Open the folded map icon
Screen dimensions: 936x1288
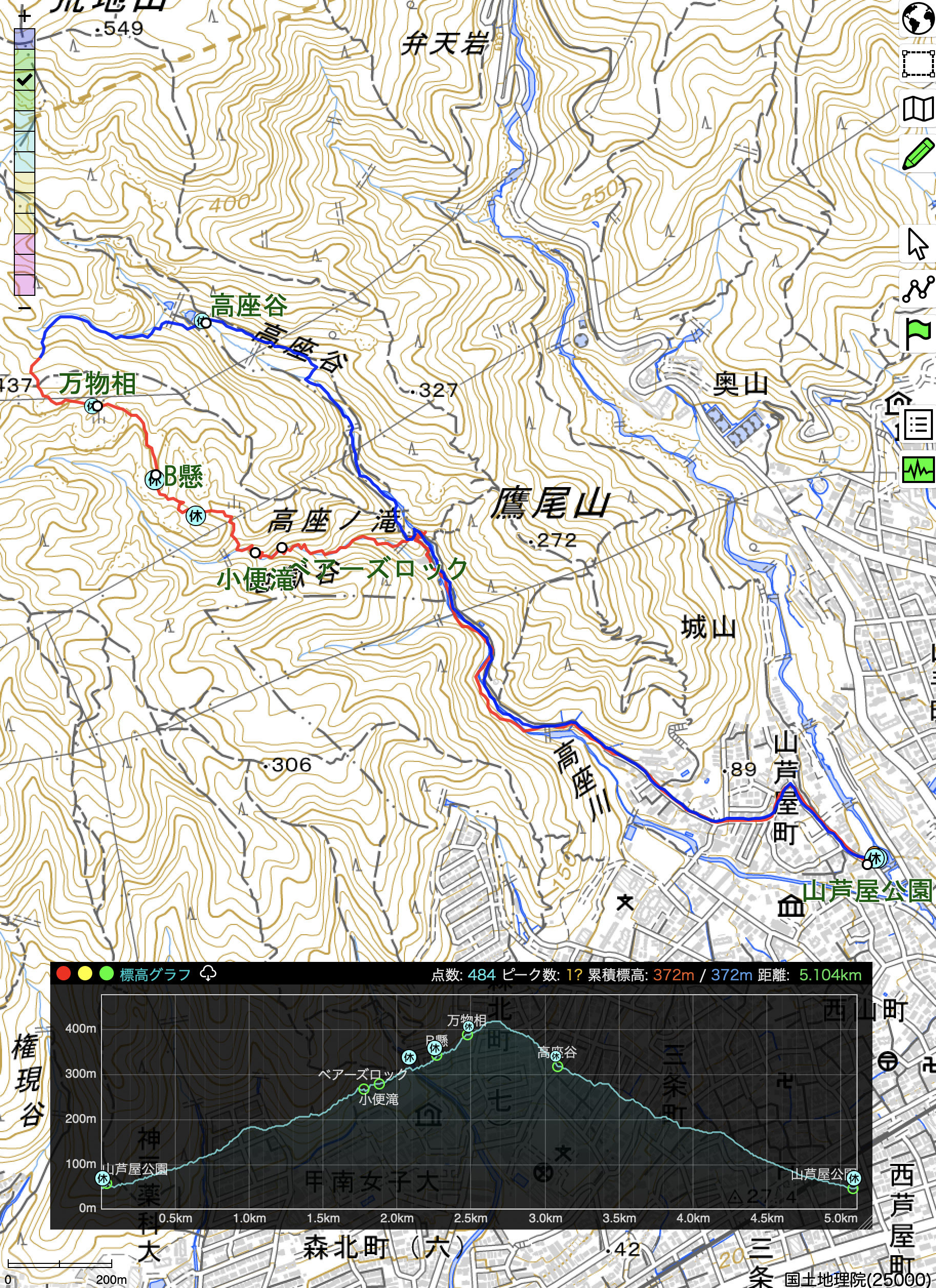click(918, 109)
